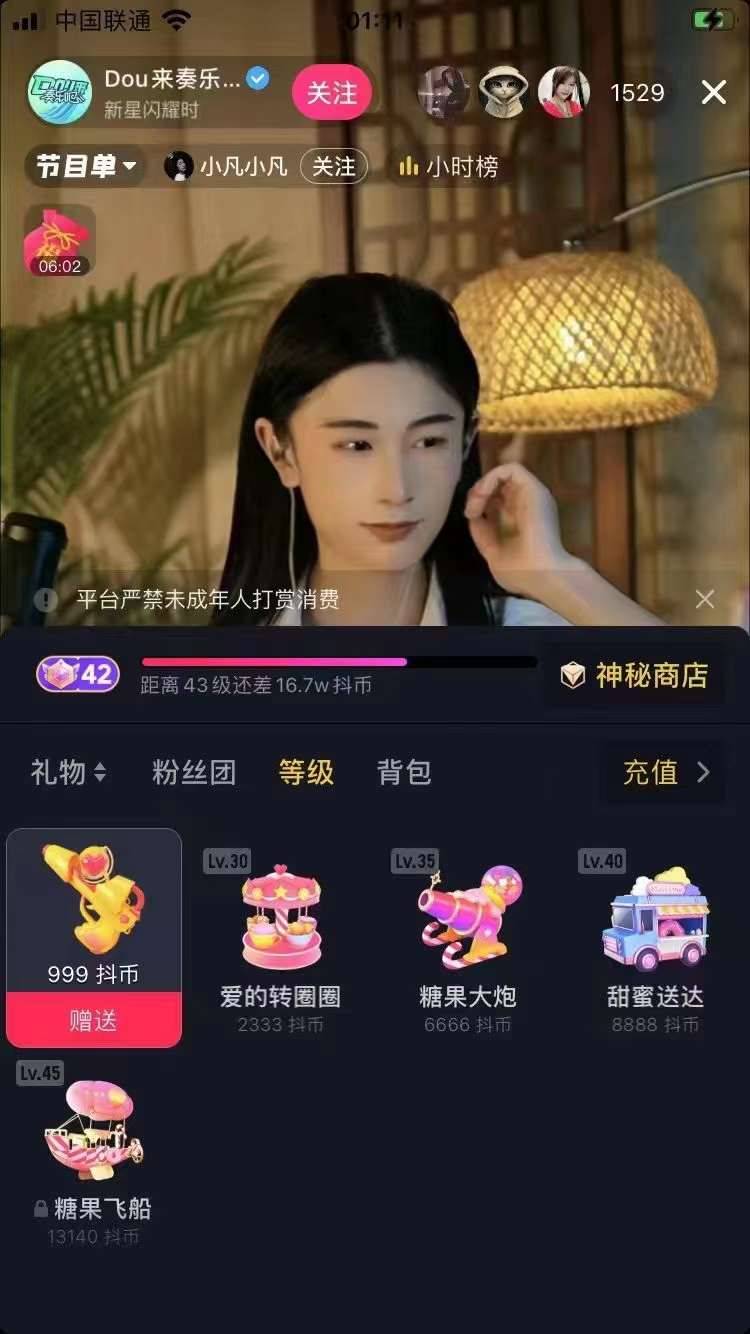The image size is (750, 1334).
Task: Open the 1529 viewers list
Action: [637, 93]
